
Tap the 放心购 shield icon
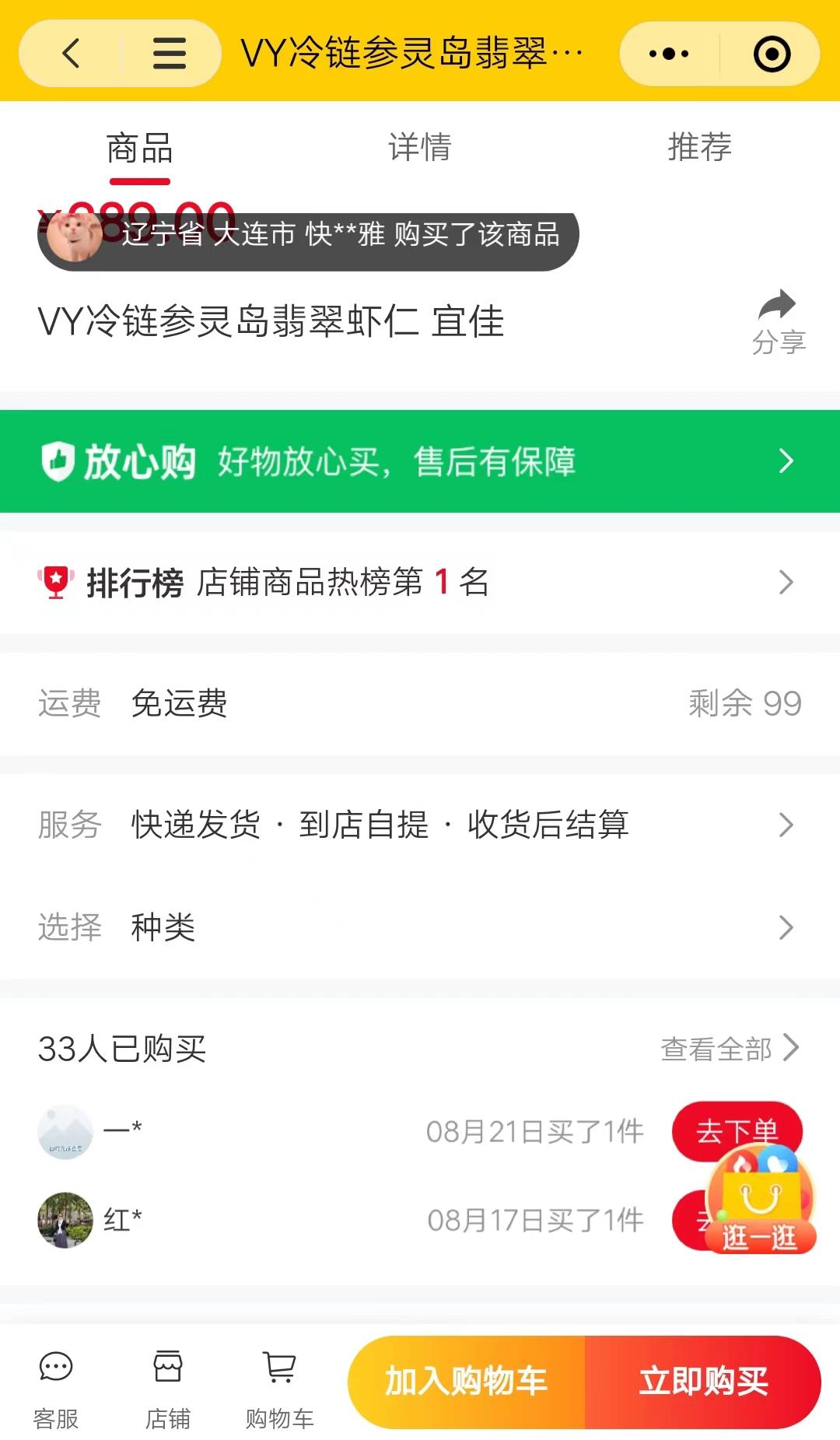click(x=57, y=461)
